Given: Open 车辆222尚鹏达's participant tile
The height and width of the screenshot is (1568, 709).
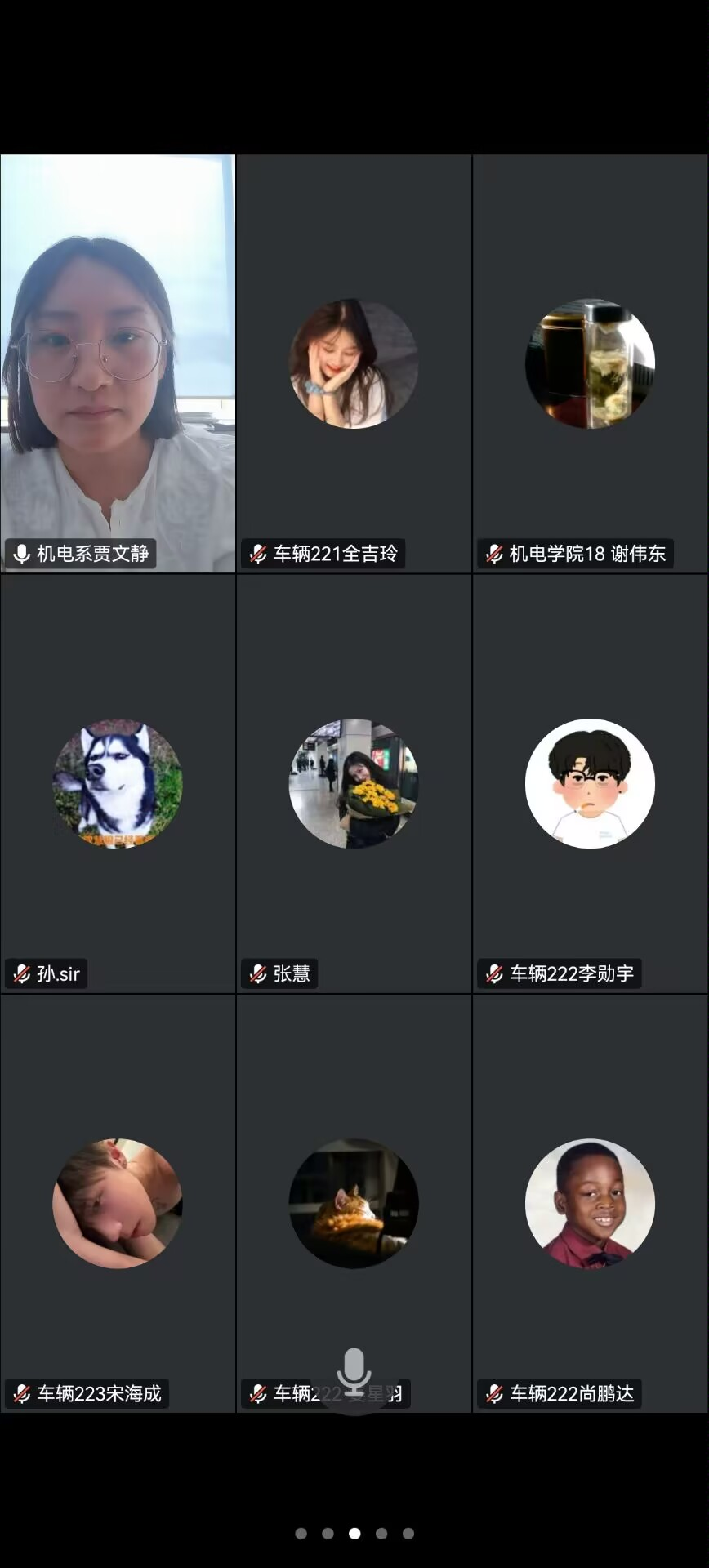Looking at the screenshot, I should [x=590, y=1204].
